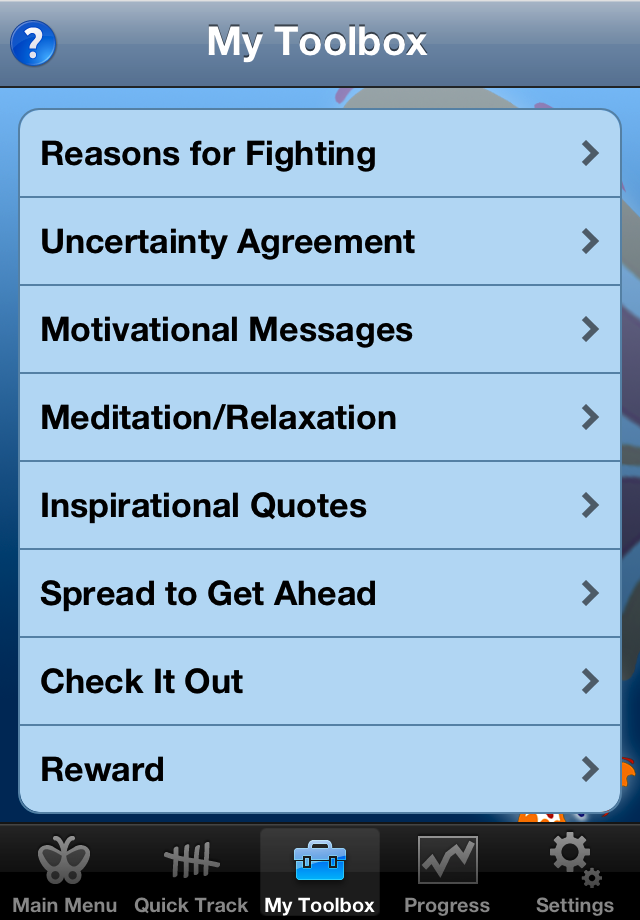Select the My Toolbox tab

click(x=320, y=874)
